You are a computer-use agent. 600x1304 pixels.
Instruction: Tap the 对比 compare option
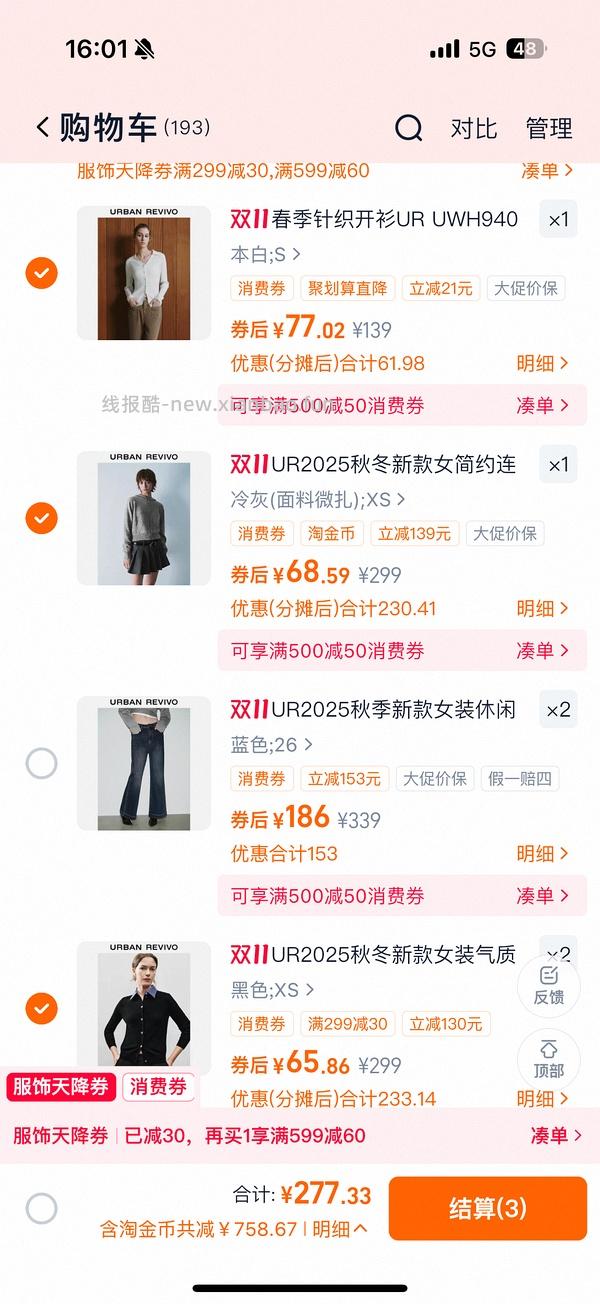[x=473, y=128]
